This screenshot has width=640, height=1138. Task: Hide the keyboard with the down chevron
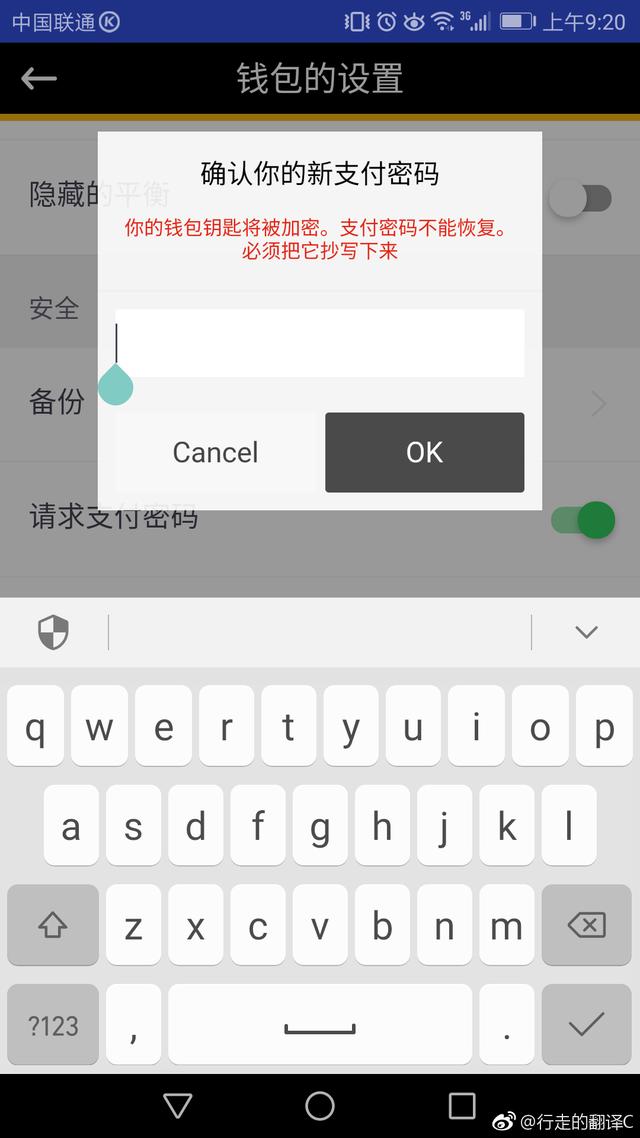pyautogui.click(x=586, y=632)
